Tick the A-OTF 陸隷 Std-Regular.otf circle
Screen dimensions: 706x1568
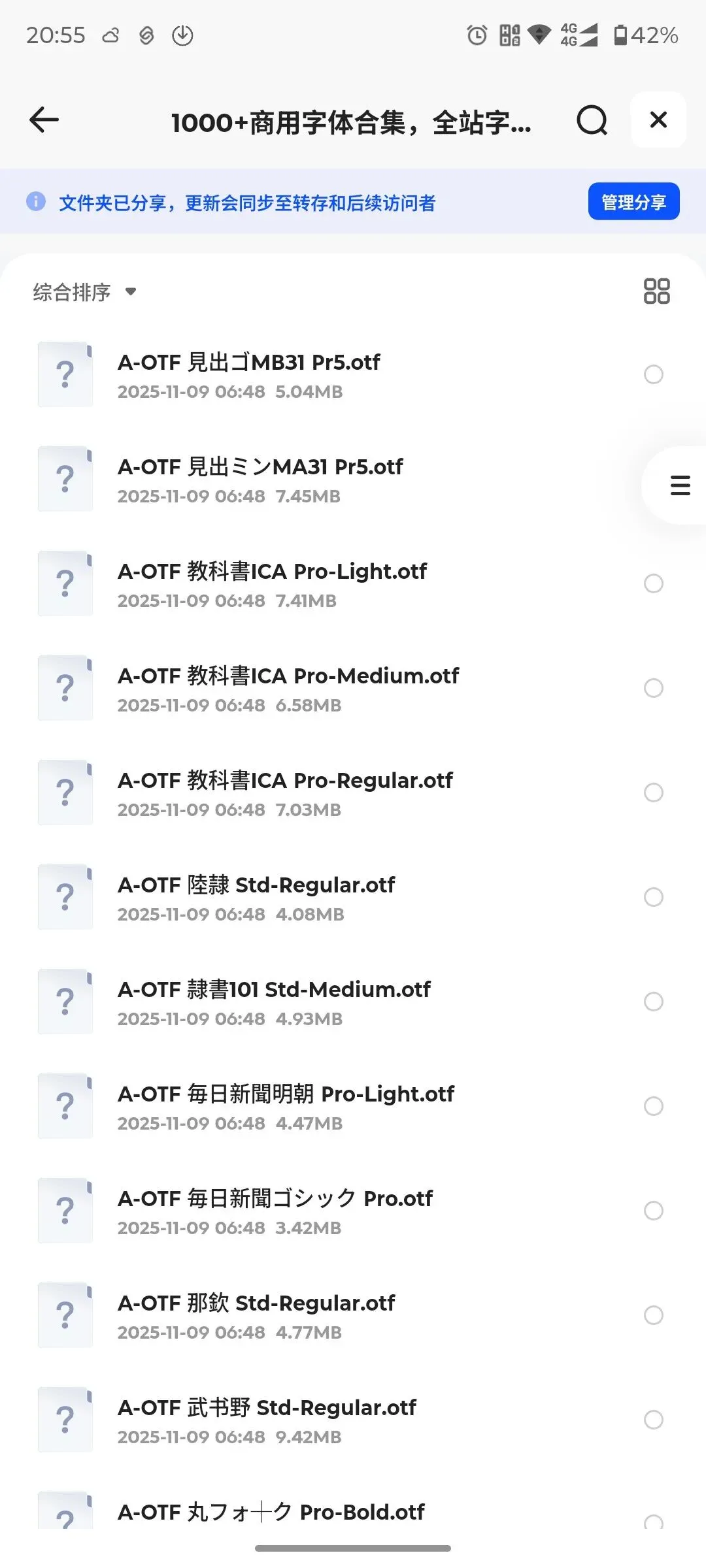click(x=654, y=897)
